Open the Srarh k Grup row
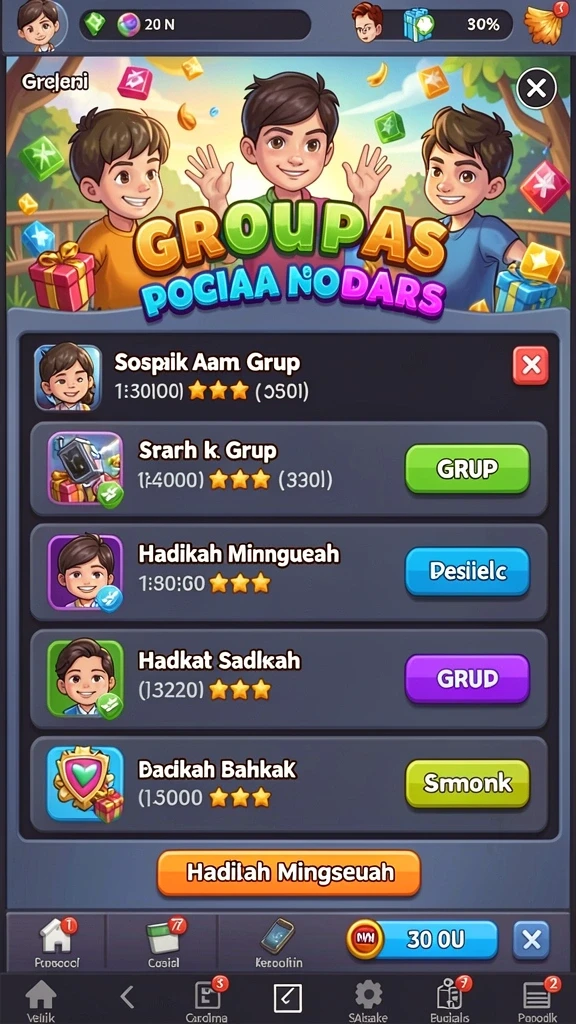The width and height of the screenshot is (576, 1024). pyautogui.click(x=289, y=469)
